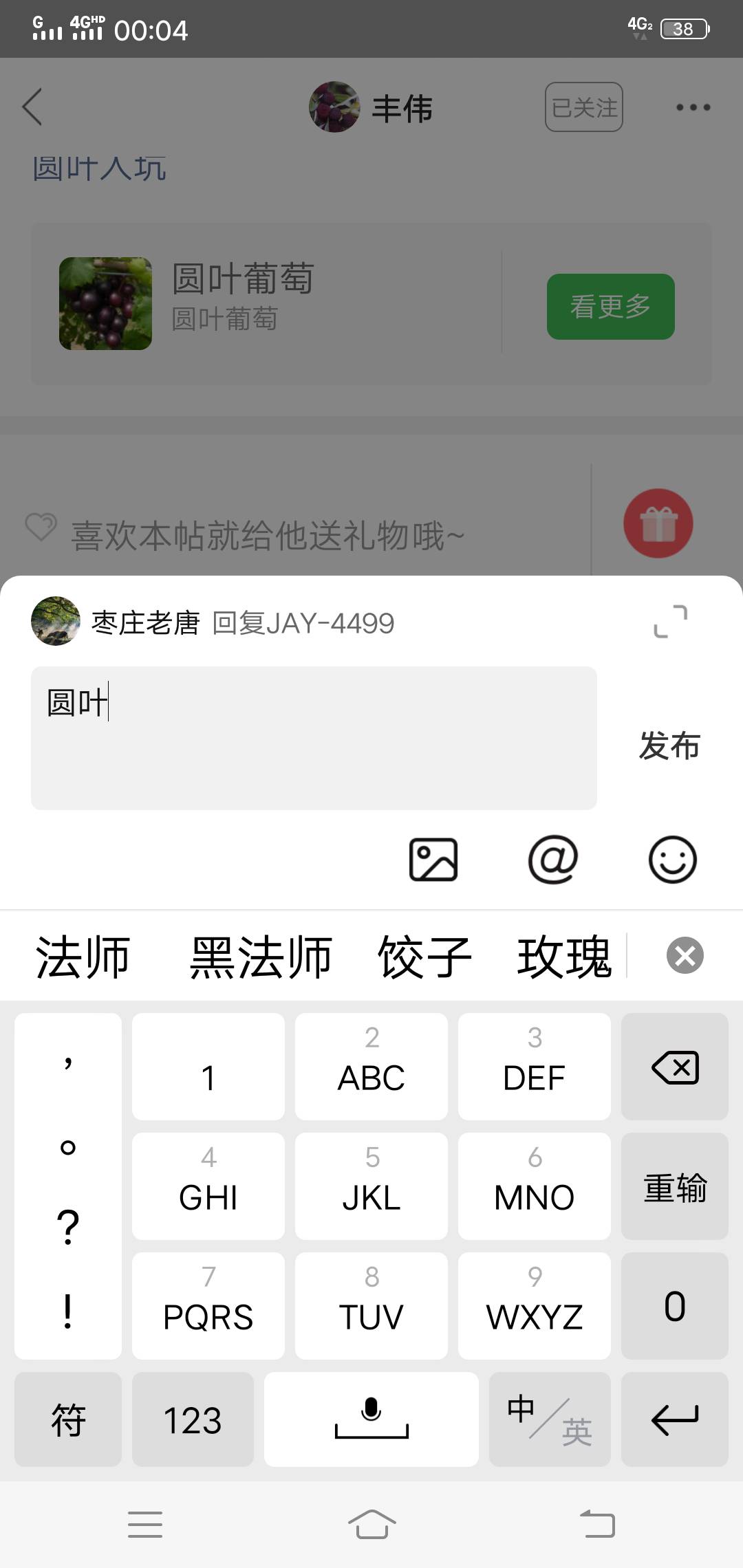Hit the keyboard backspace key
743x1568 pixels.
tap(675, 1067)
